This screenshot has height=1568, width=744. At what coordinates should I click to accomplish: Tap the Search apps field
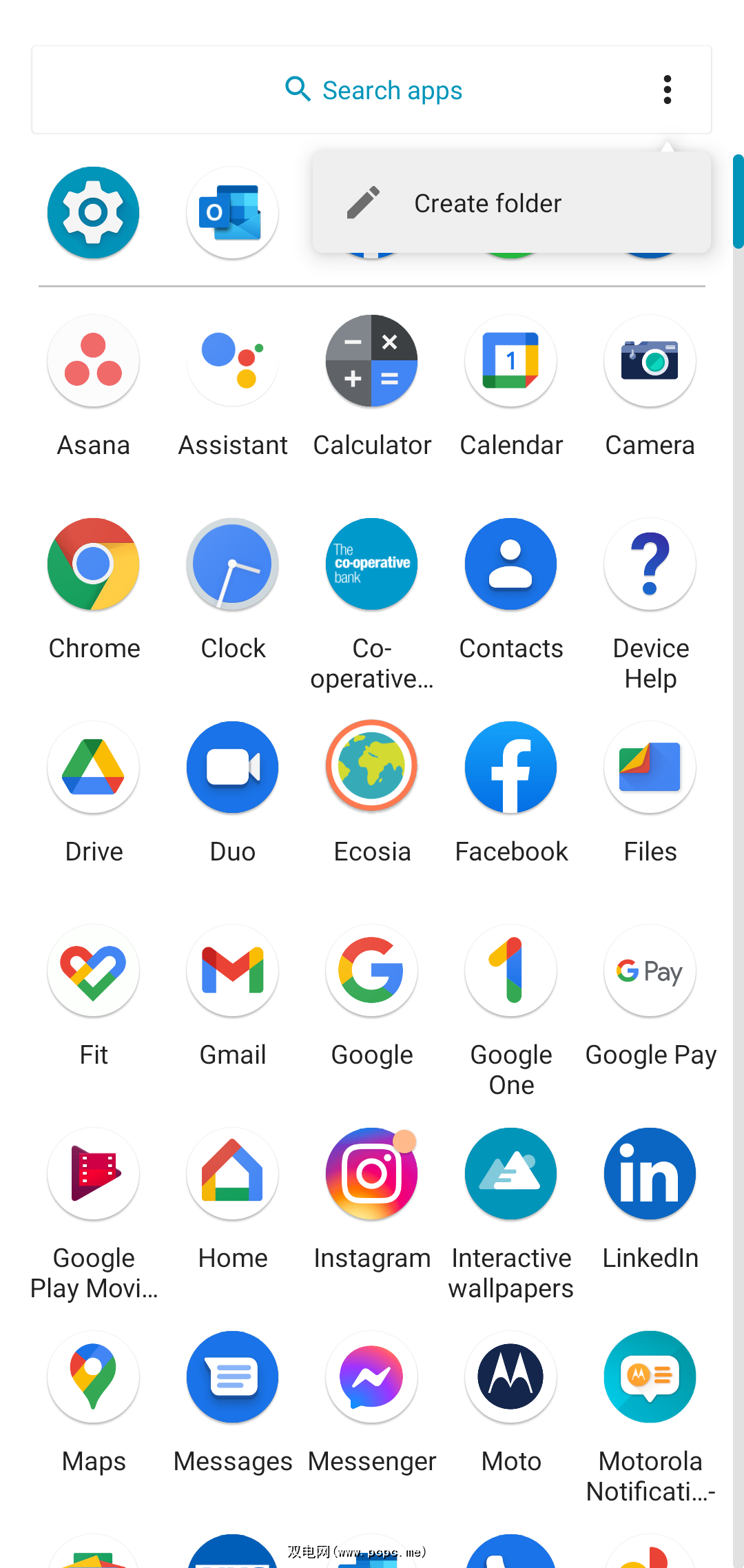(373, 90)
